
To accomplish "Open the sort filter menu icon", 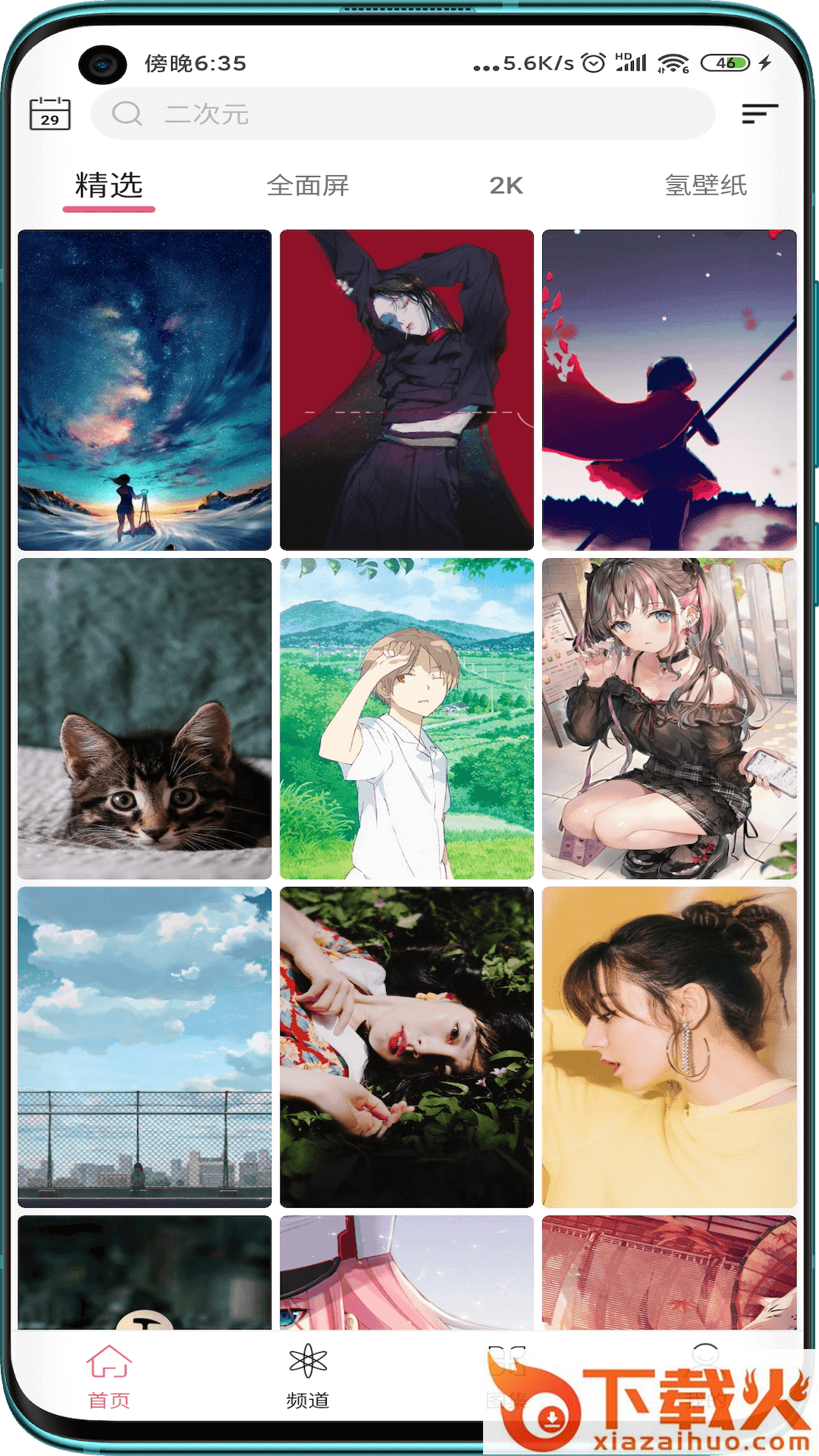I will pos(759,114).
